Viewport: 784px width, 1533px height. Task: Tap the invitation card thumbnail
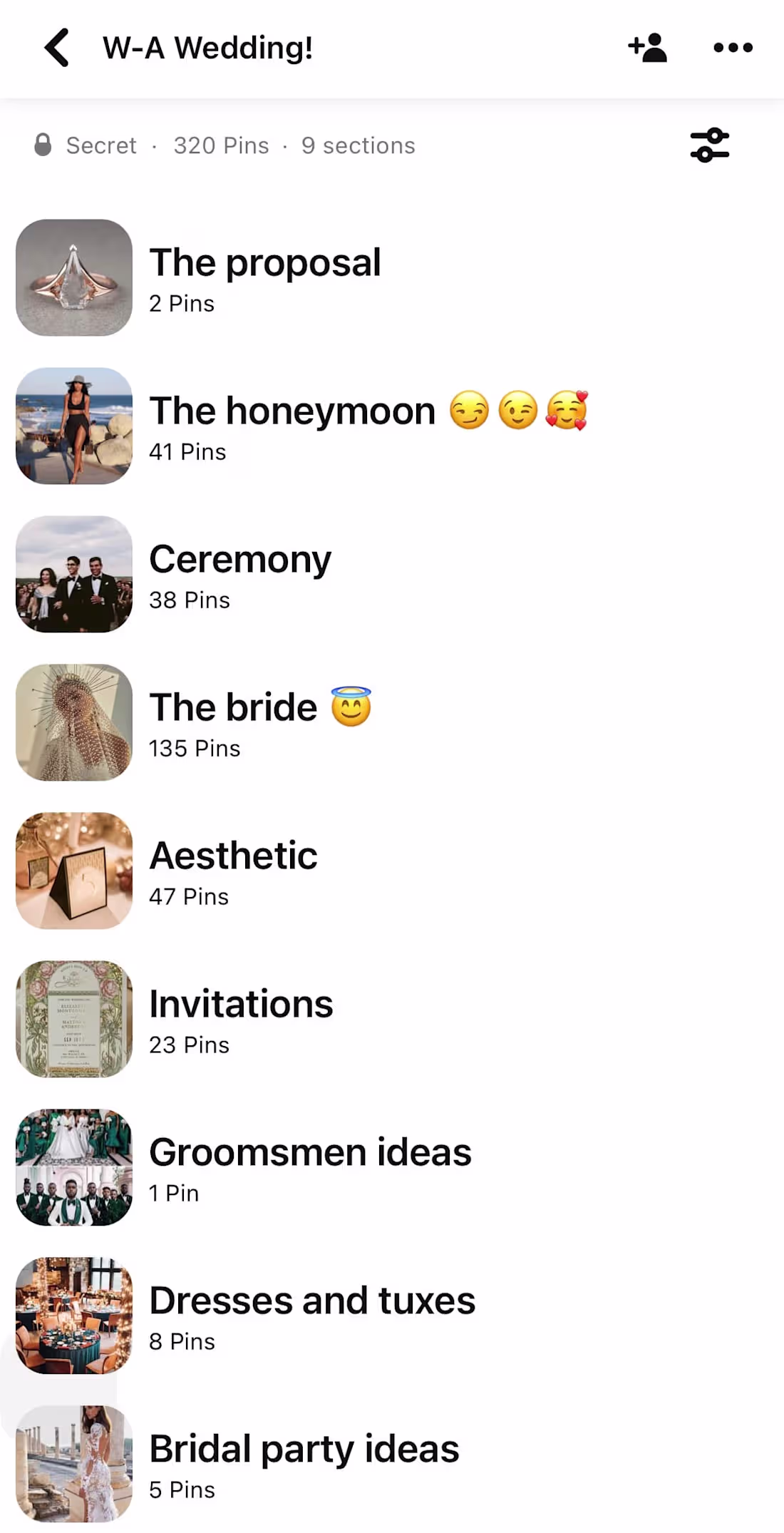(73, 1019)
